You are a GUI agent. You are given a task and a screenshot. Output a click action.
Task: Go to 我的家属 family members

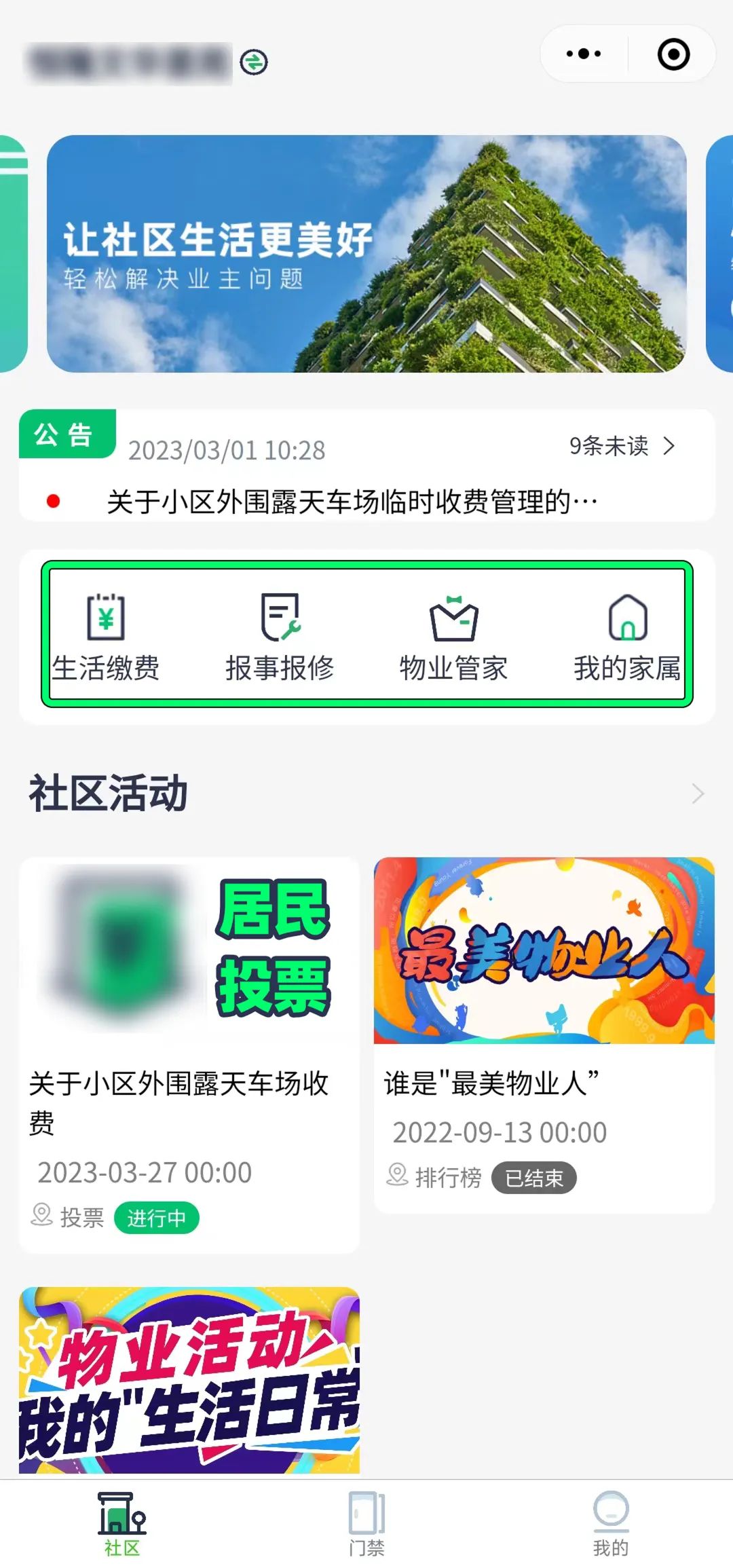(x=627, y=637)
